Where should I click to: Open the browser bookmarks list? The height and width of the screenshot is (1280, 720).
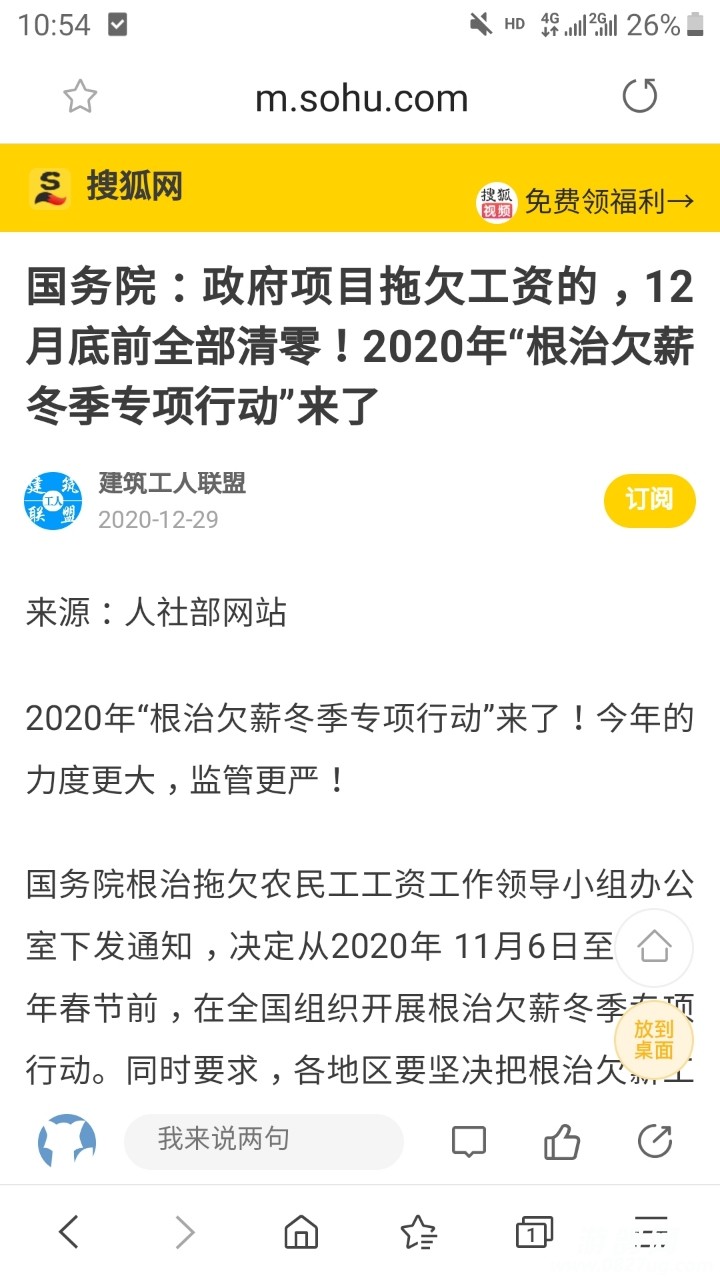[418, 1232]
